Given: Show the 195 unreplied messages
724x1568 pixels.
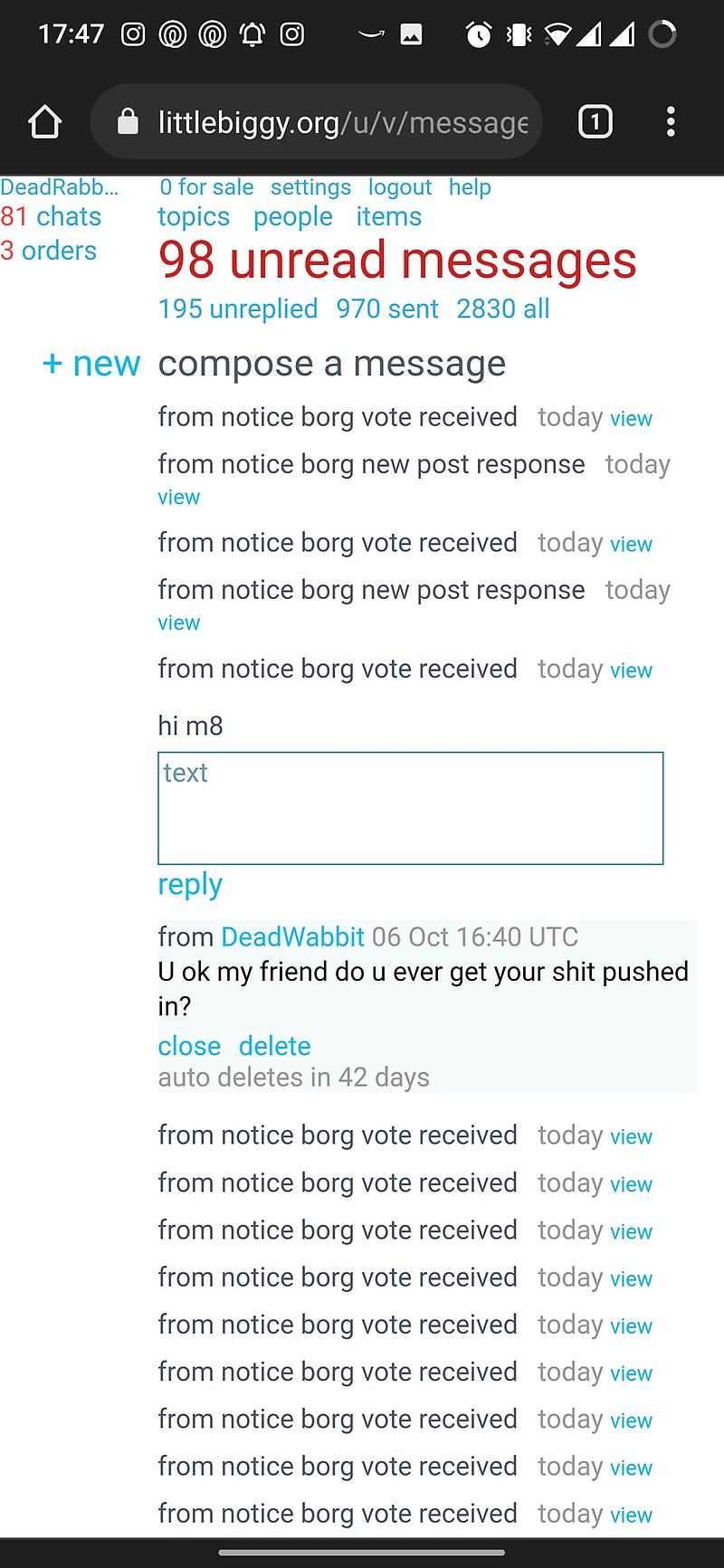Looking at the screenshot, I should [238, 309].
